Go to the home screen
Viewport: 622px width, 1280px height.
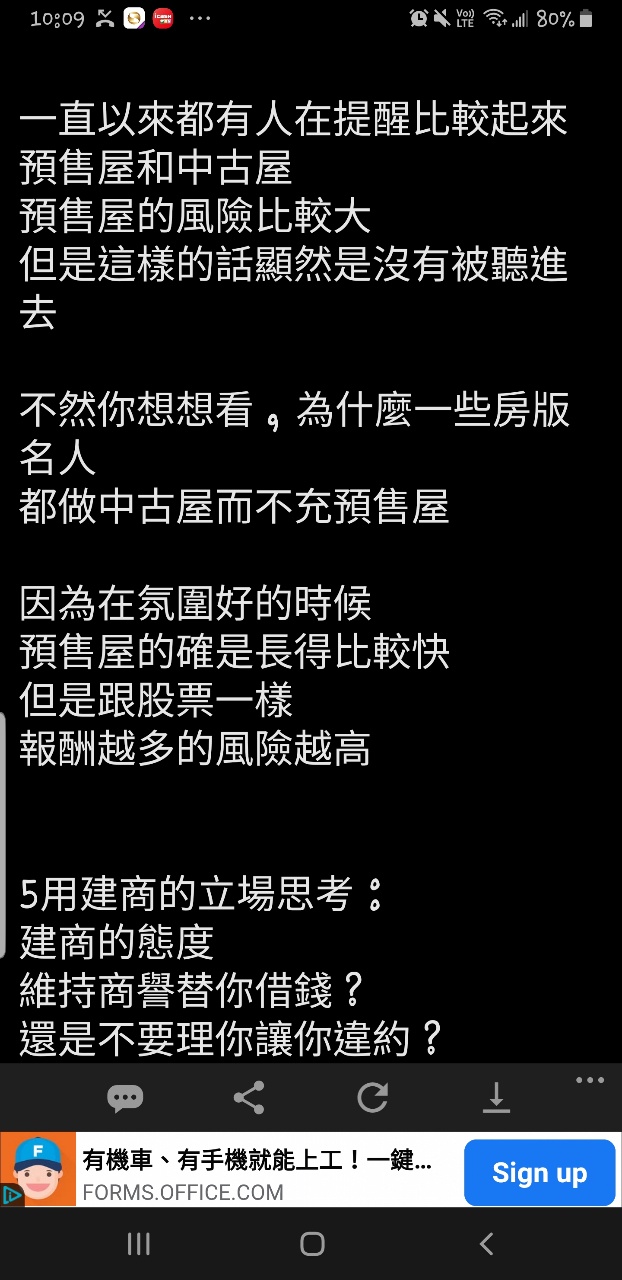[312, 1243]
